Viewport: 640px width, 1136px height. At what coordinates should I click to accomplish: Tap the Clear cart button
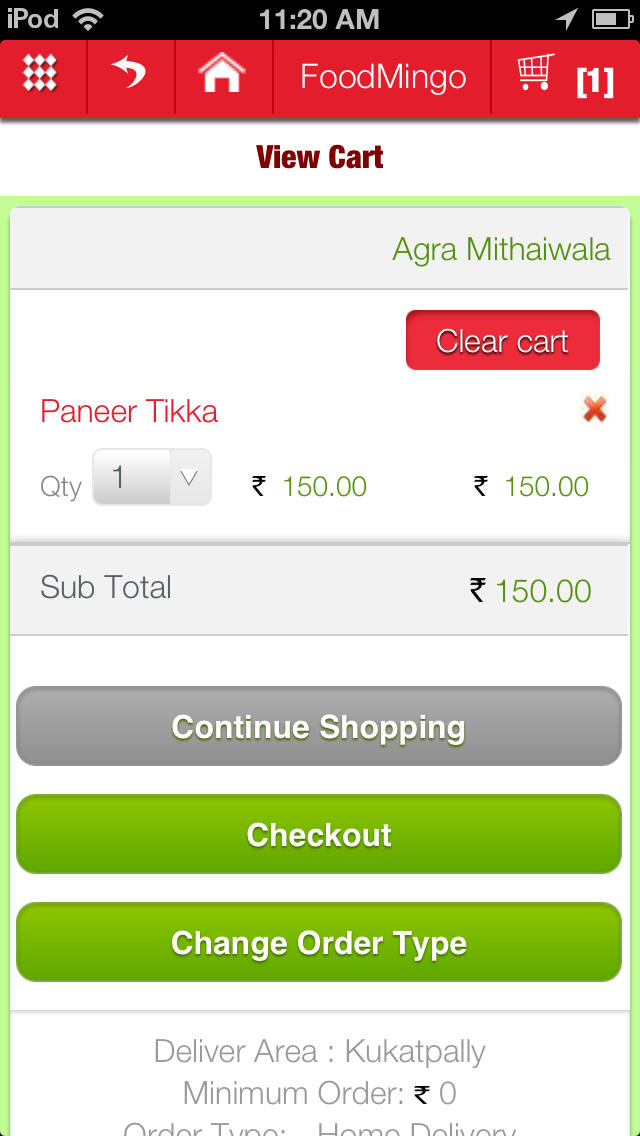(x=502, y=340)
